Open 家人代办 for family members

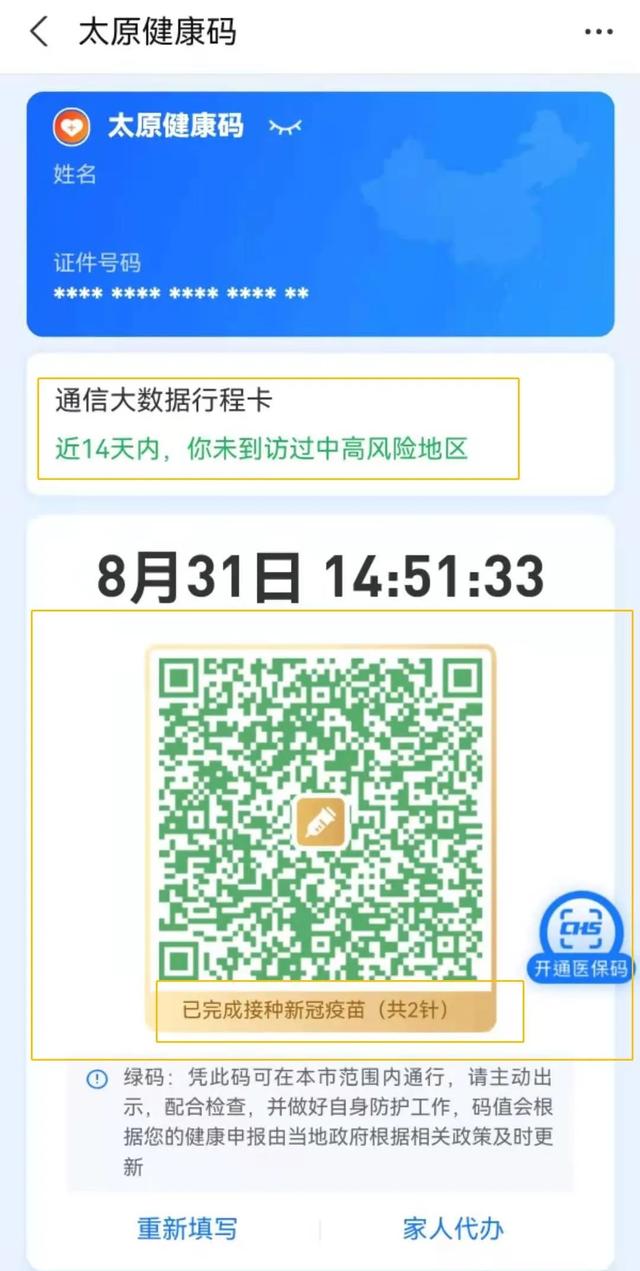[453, 1228]
